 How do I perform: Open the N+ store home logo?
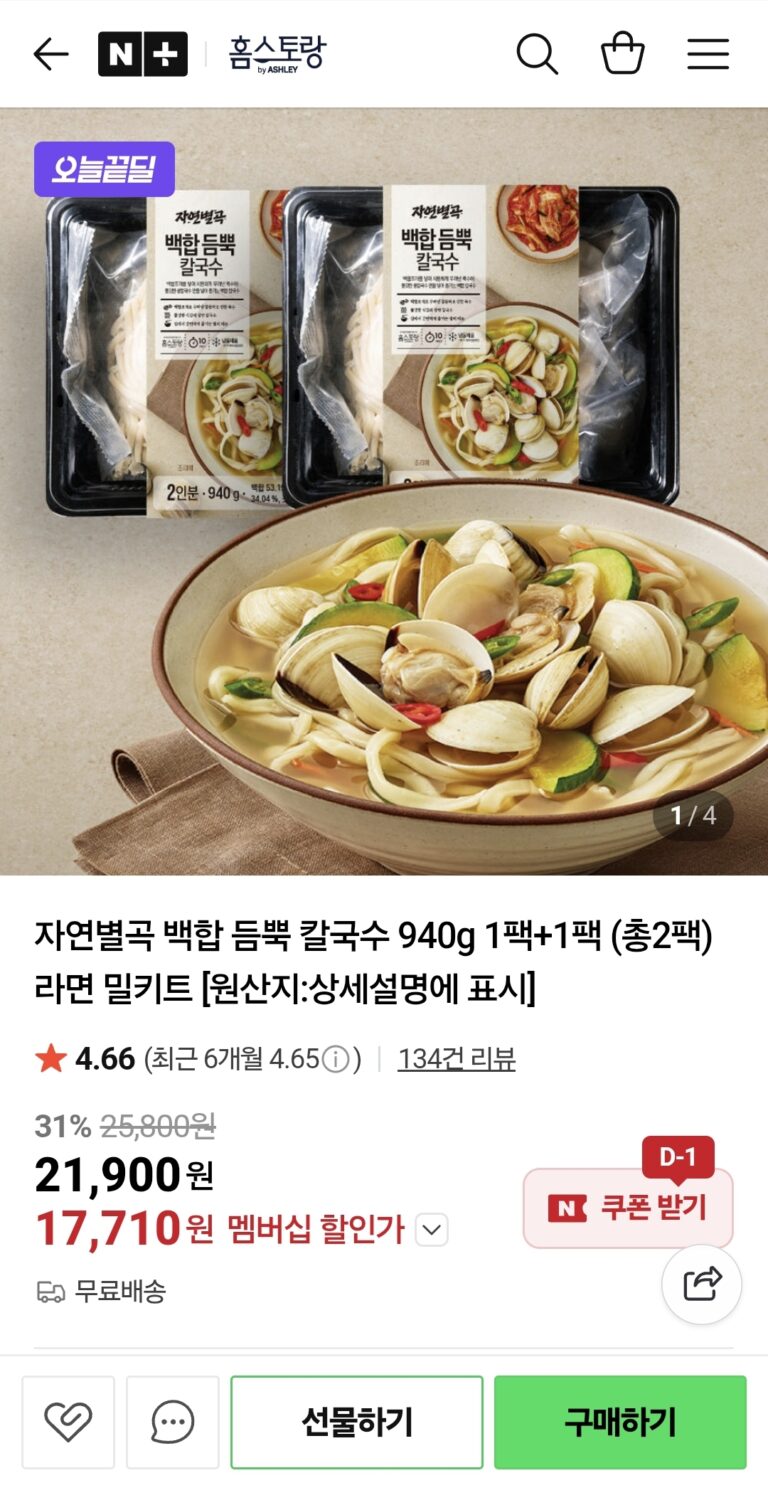click(142, 54)
